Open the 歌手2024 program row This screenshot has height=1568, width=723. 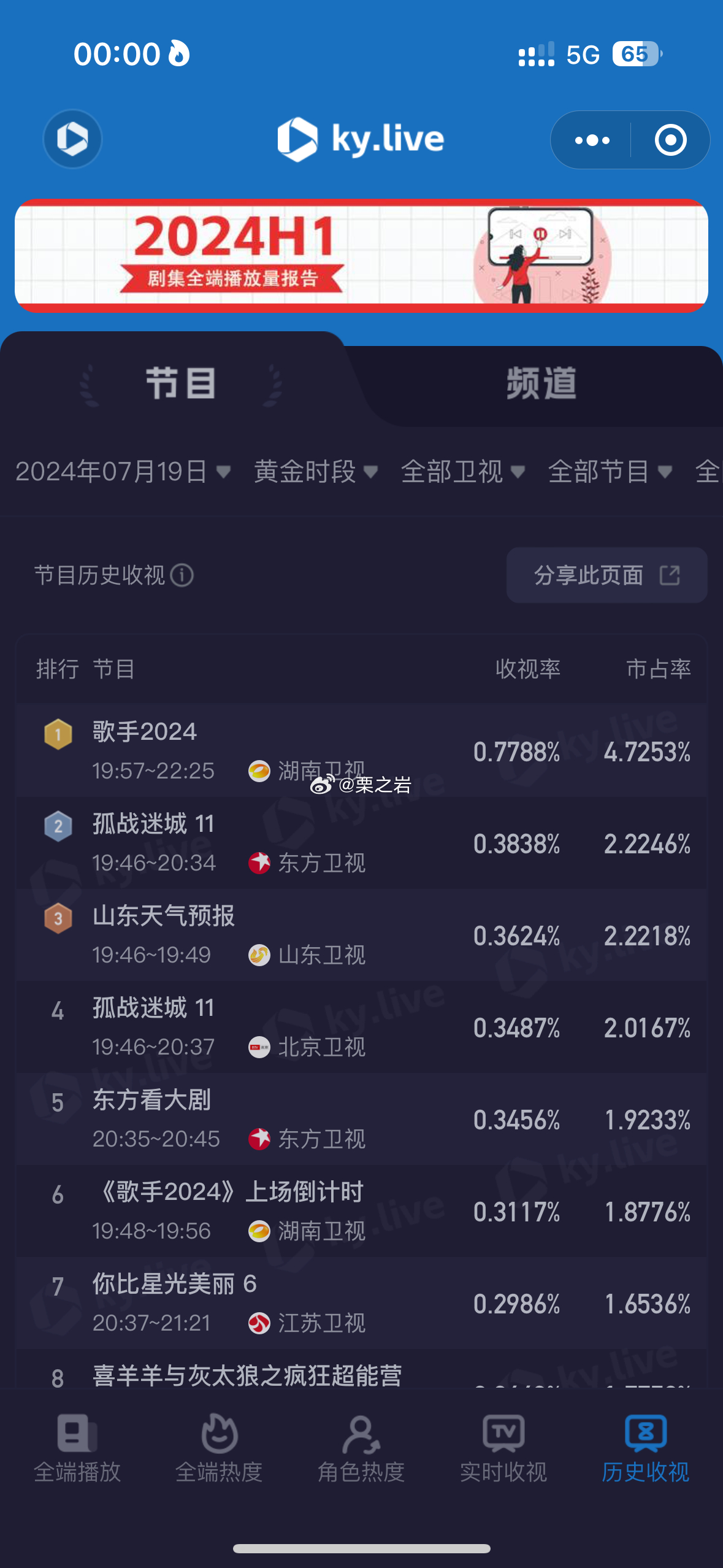361,751
